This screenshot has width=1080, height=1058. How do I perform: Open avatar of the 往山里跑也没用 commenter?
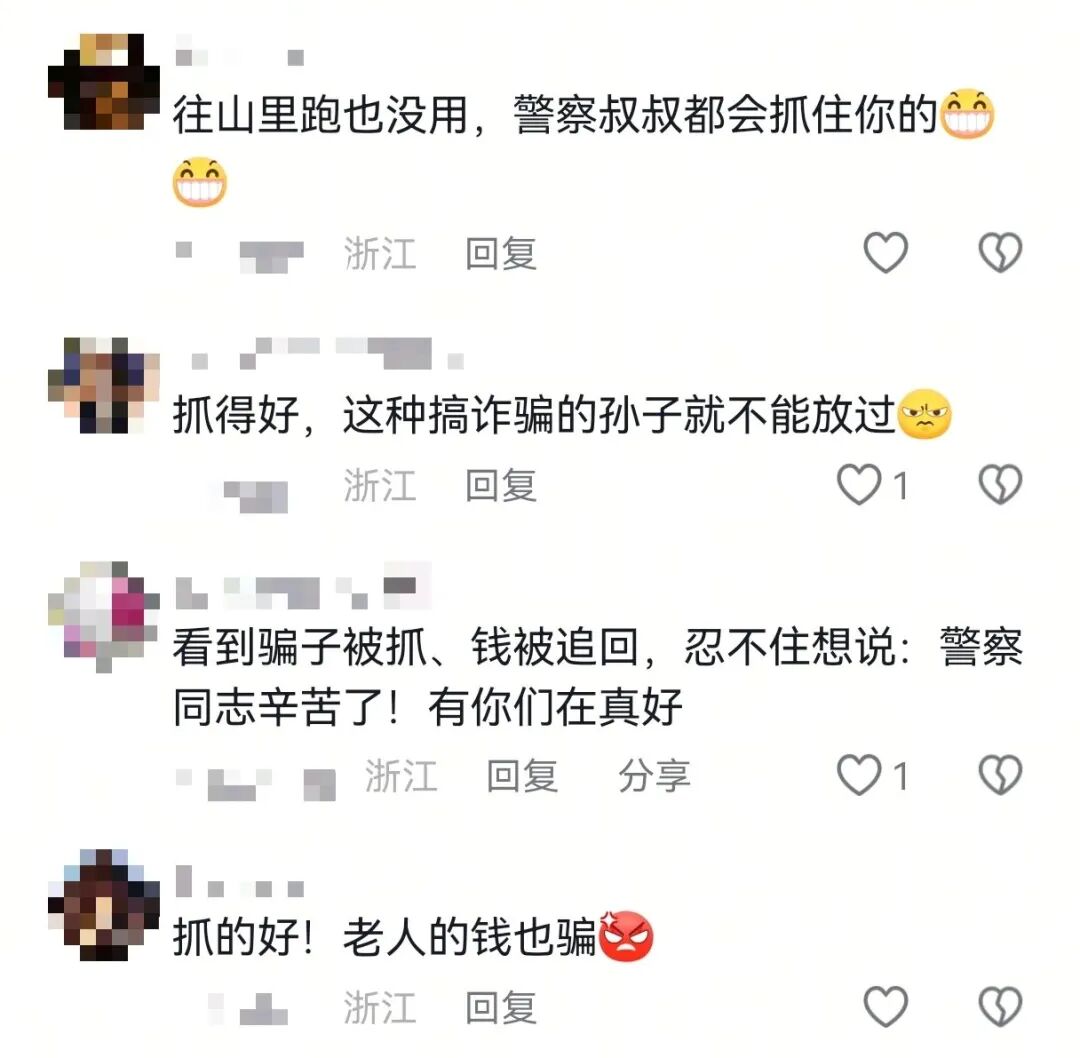tap(104, 82)
